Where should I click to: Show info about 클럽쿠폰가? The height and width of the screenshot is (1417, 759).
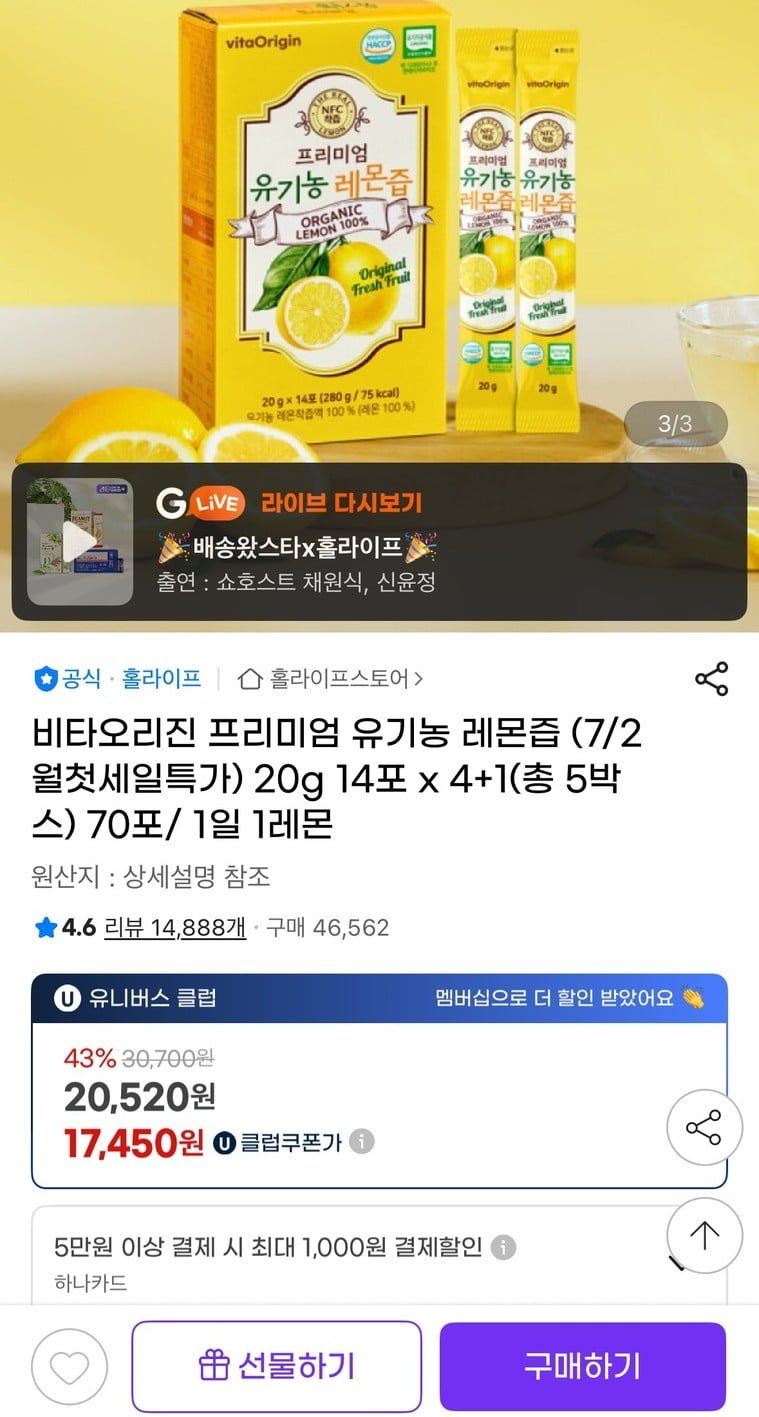point(362,1141)
